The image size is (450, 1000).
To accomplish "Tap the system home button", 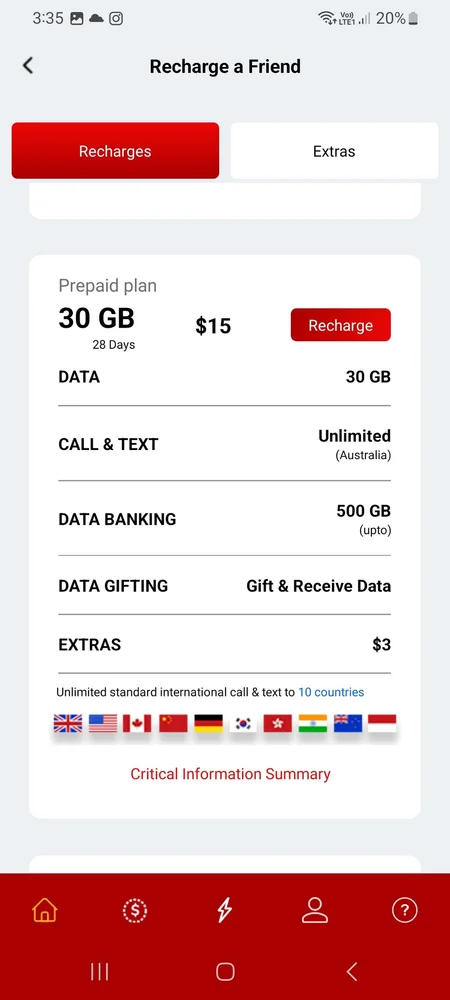I will [x=225, y=971].
